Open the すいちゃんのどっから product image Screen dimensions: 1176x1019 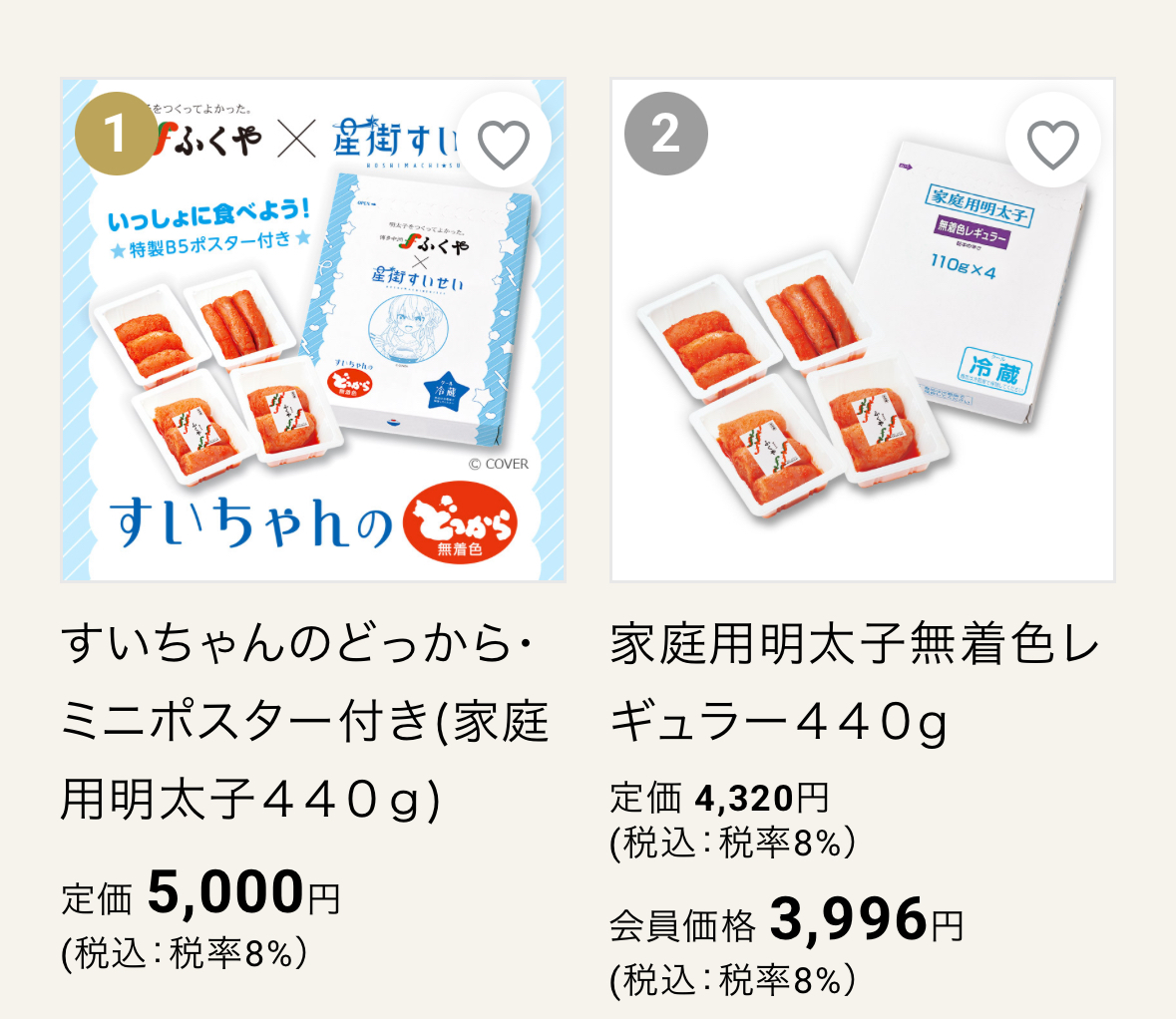tap(313, 330)
